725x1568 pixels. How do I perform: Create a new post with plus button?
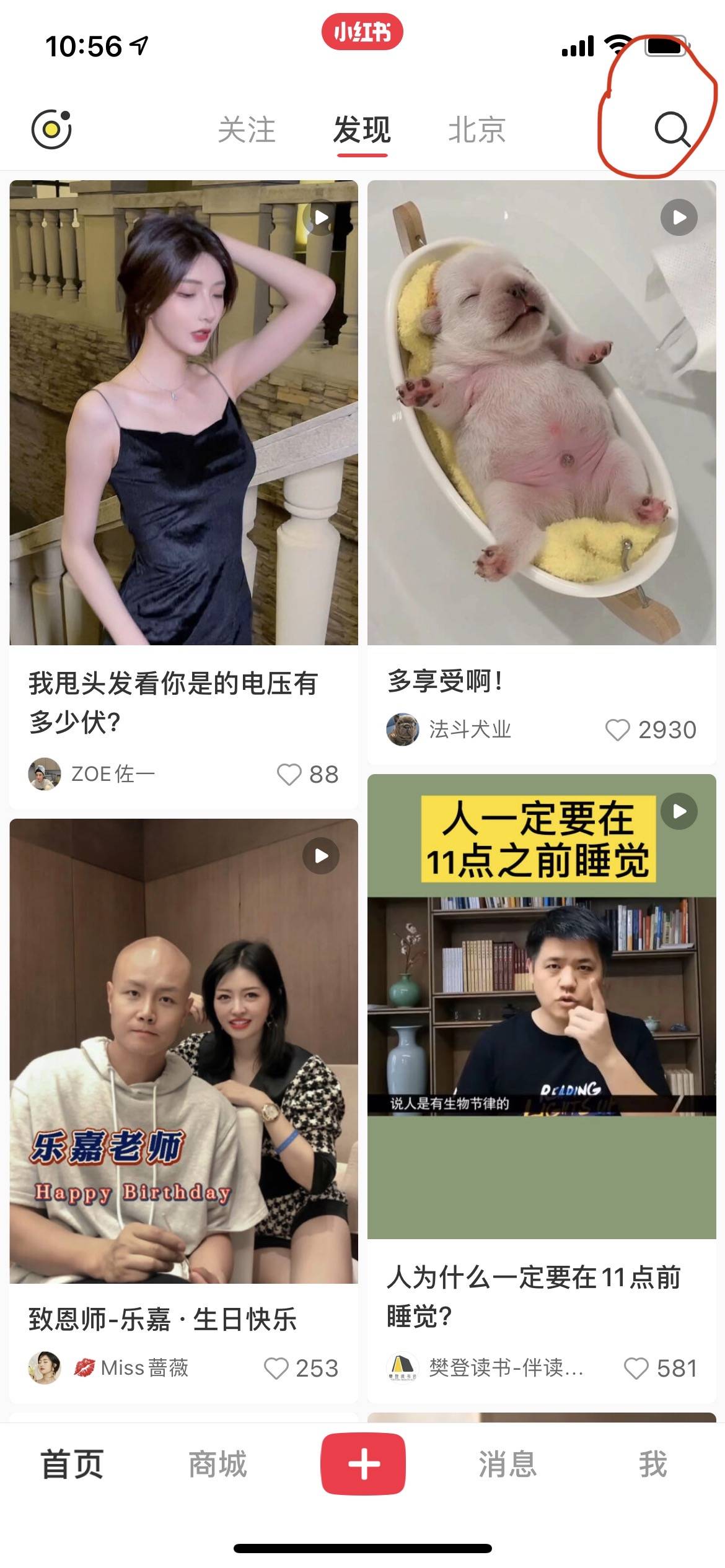[363, 1464]
